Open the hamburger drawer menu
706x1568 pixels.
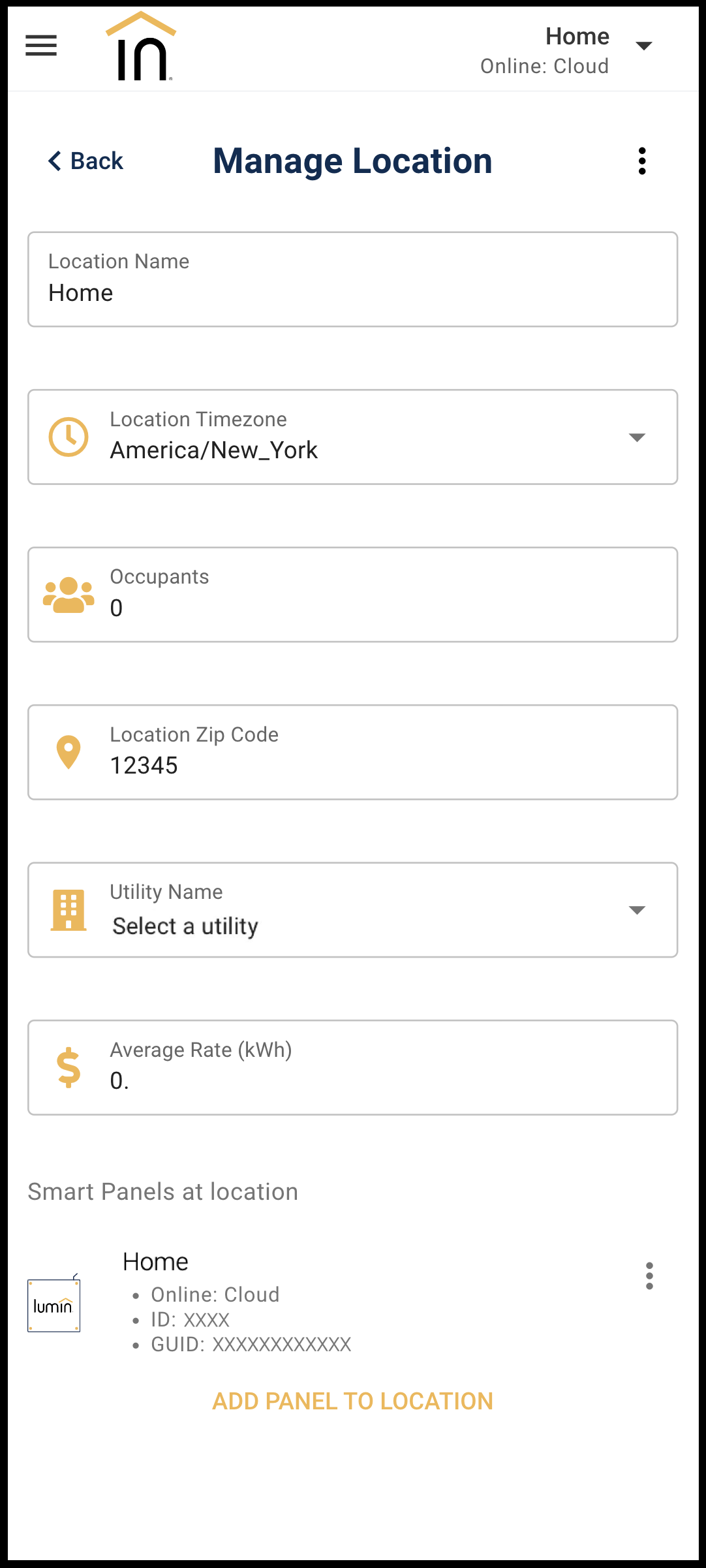pyautogui.click(x=41, y=46)
